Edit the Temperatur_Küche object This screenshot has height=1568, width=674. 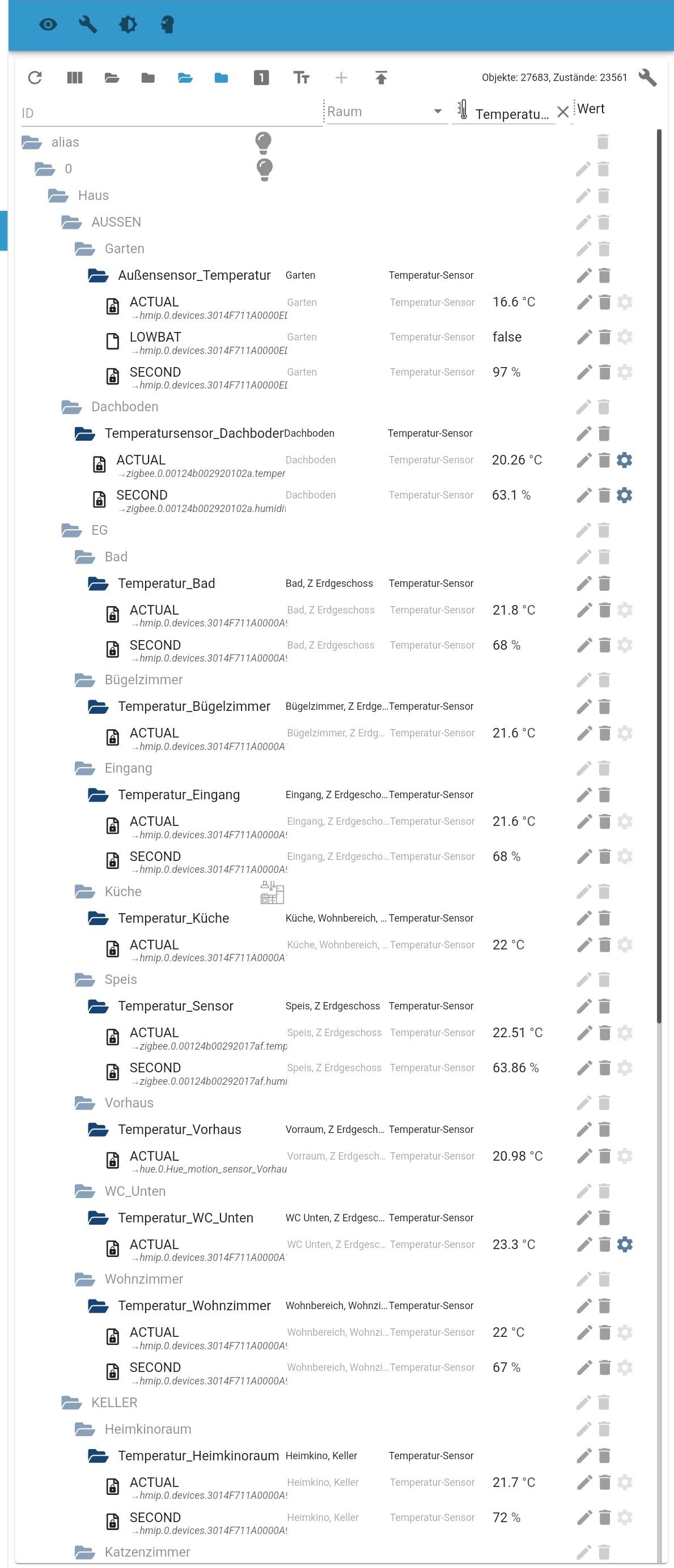point(583,918)
